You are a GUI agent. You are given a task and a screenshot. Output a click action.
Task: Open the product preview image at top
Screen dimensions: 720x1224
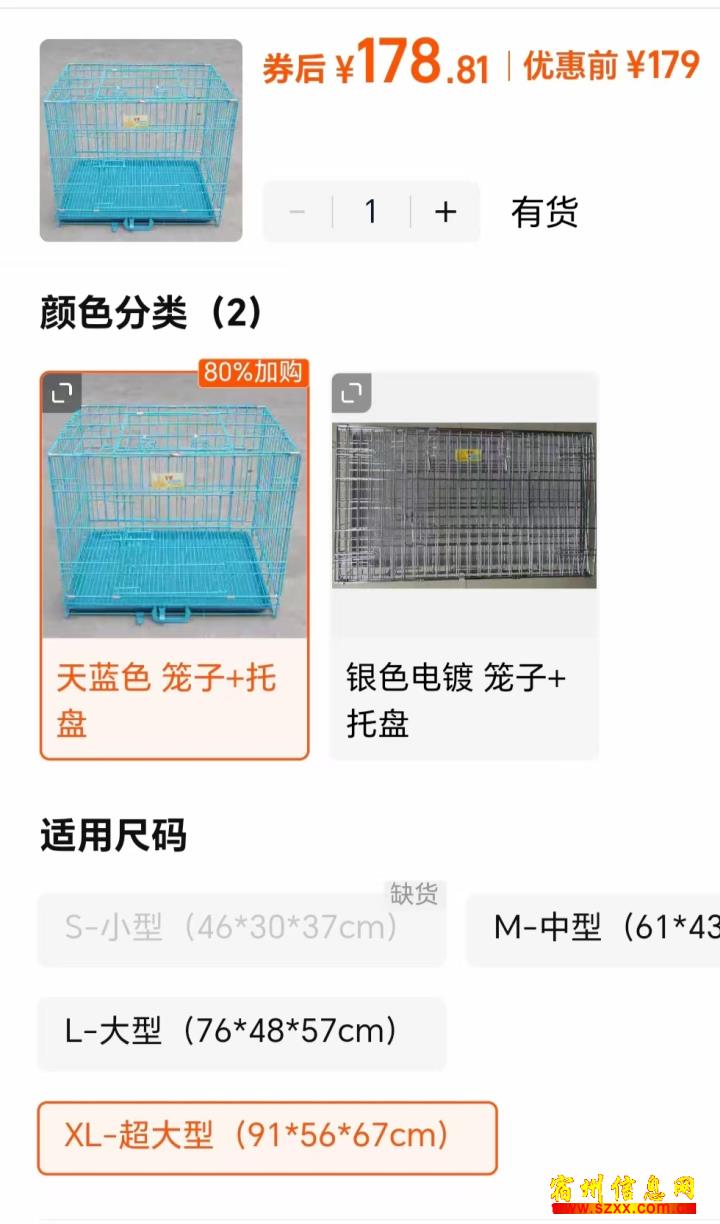141,140
